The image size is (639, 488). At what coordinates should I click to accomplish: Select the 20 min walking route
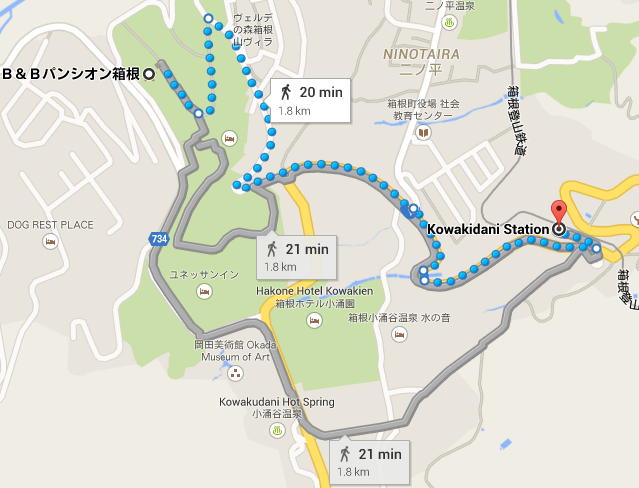[x=310, y=99]
